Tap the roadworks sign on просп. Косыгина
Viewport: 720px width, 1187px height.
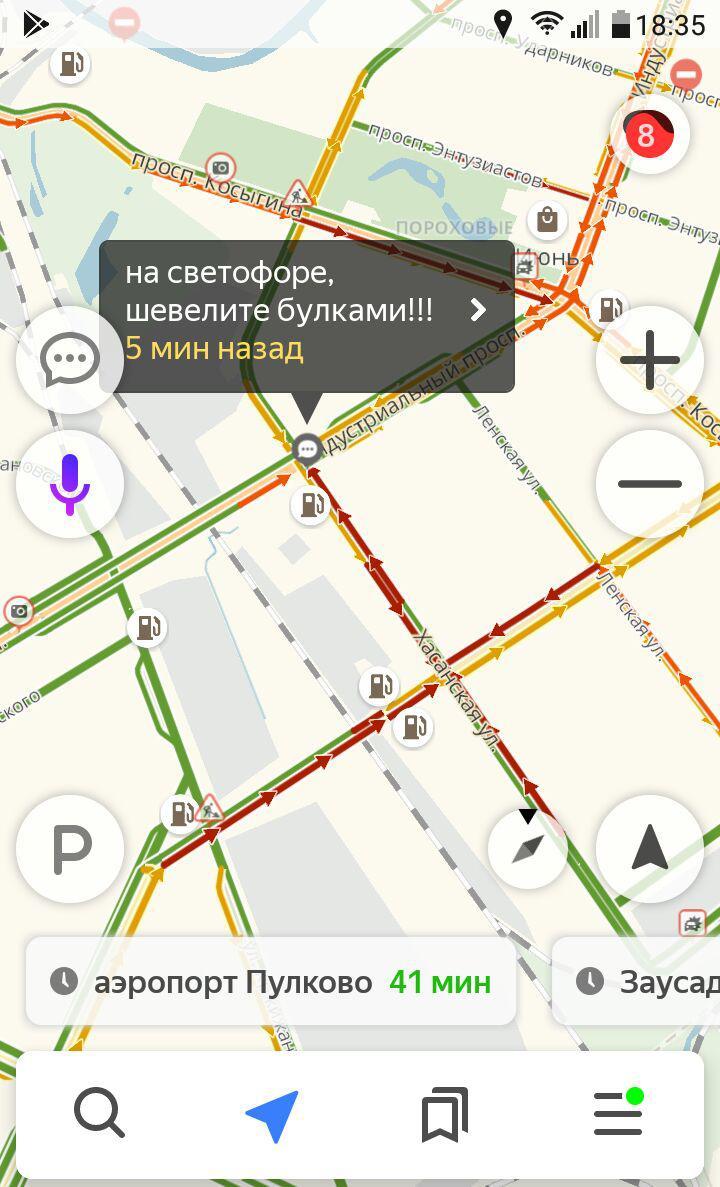coord(296,193)
